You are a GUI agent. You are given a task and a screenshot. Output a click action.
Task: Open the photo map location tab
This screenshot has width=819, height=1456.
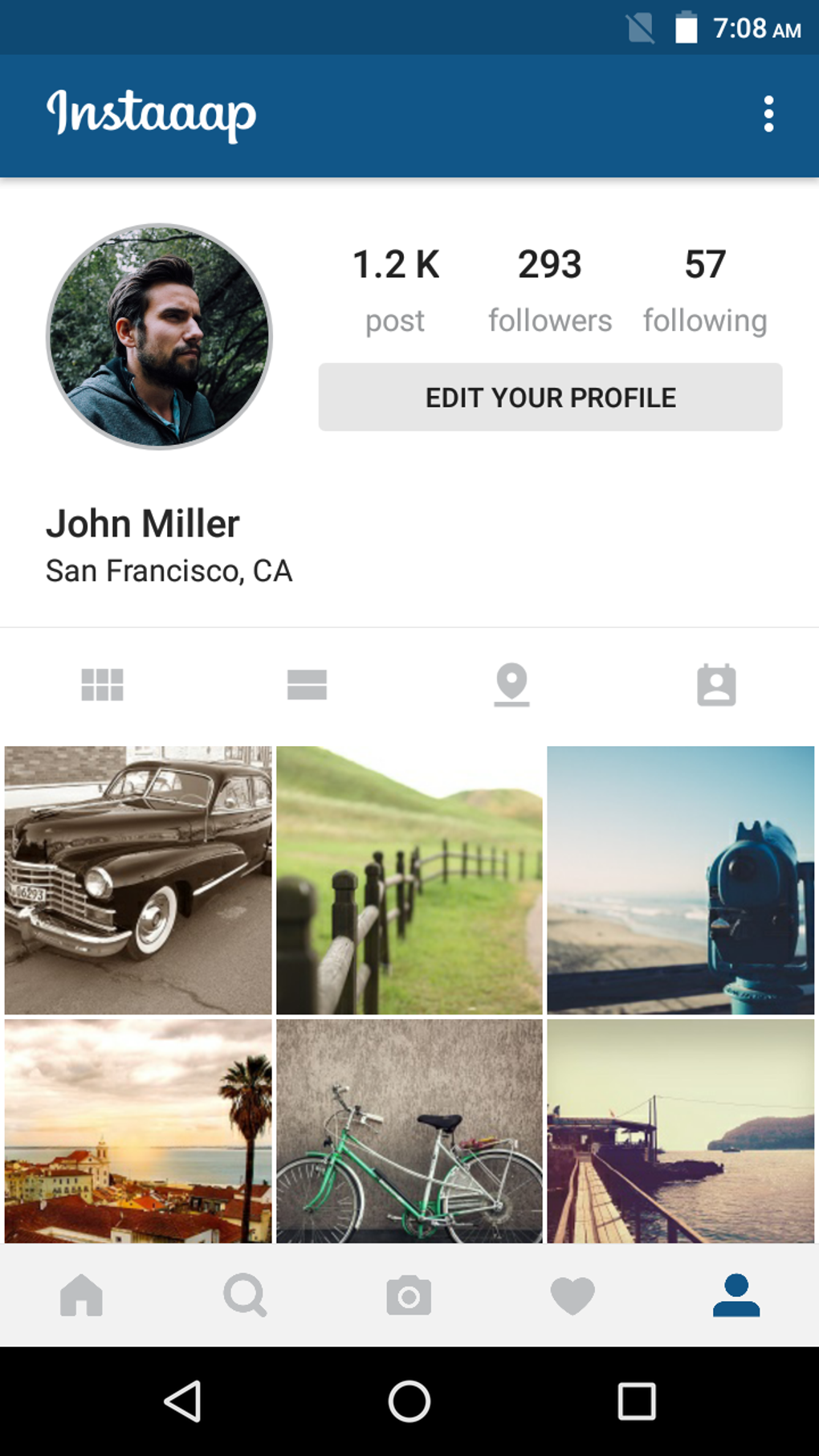[511, 684]
